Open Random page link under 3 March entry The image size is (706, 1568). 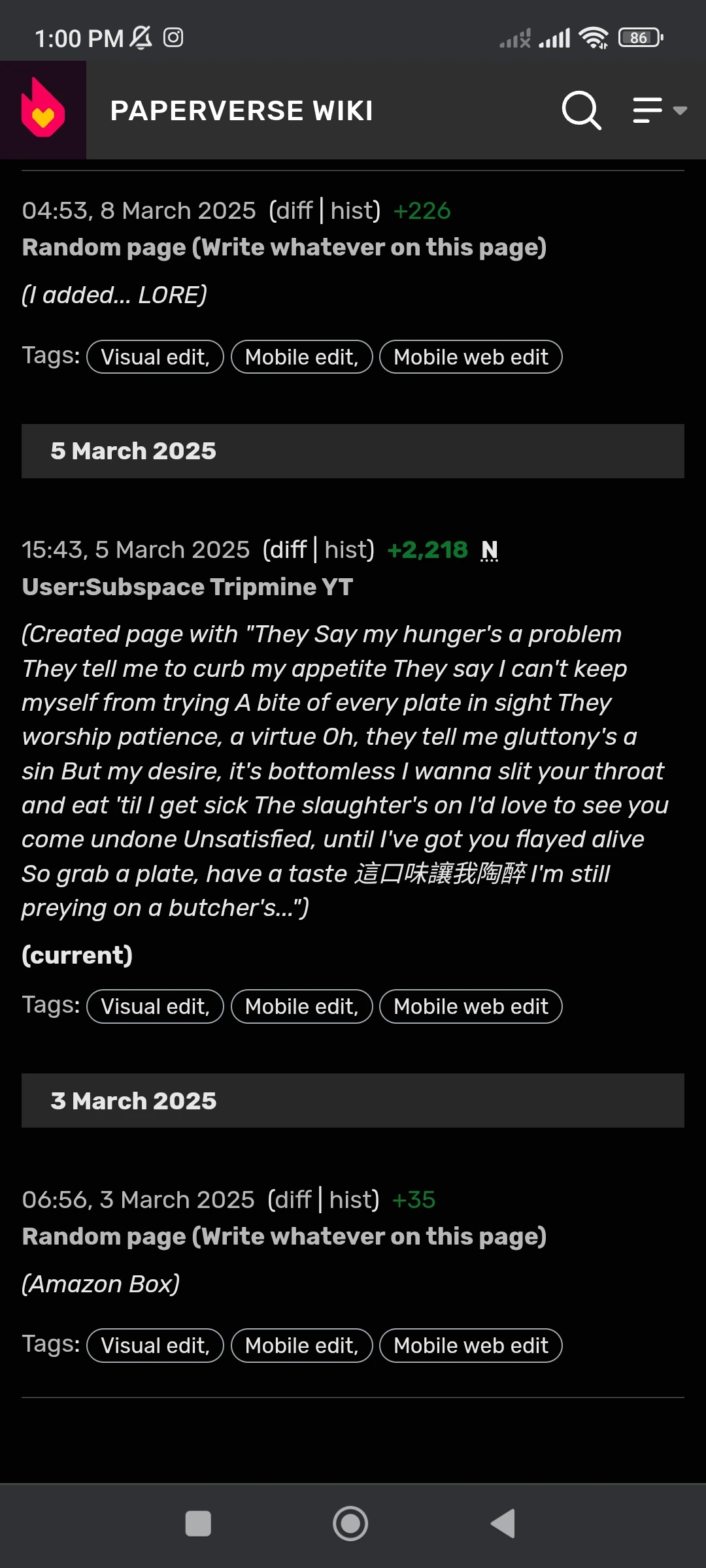click(x=284, y=1237)
